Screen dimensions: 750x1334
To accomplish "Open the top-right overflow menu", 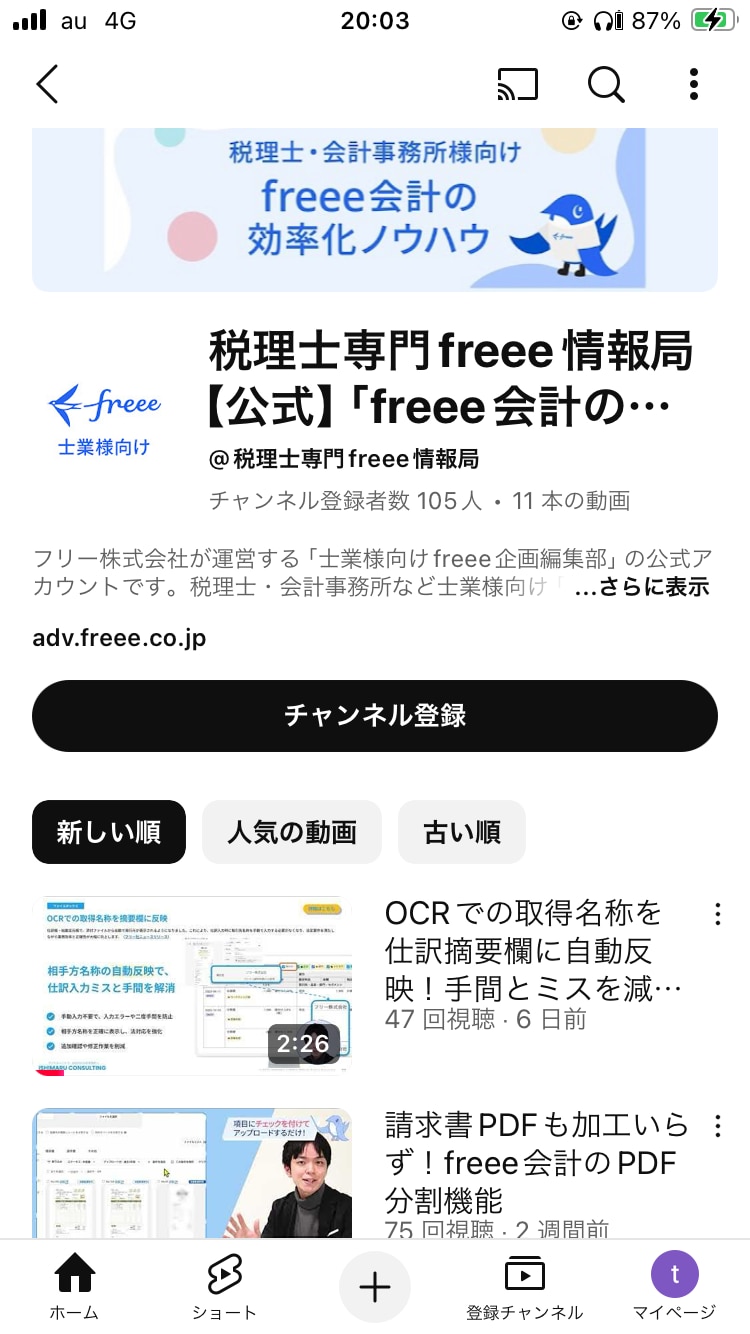I will [x=694, y=85].
